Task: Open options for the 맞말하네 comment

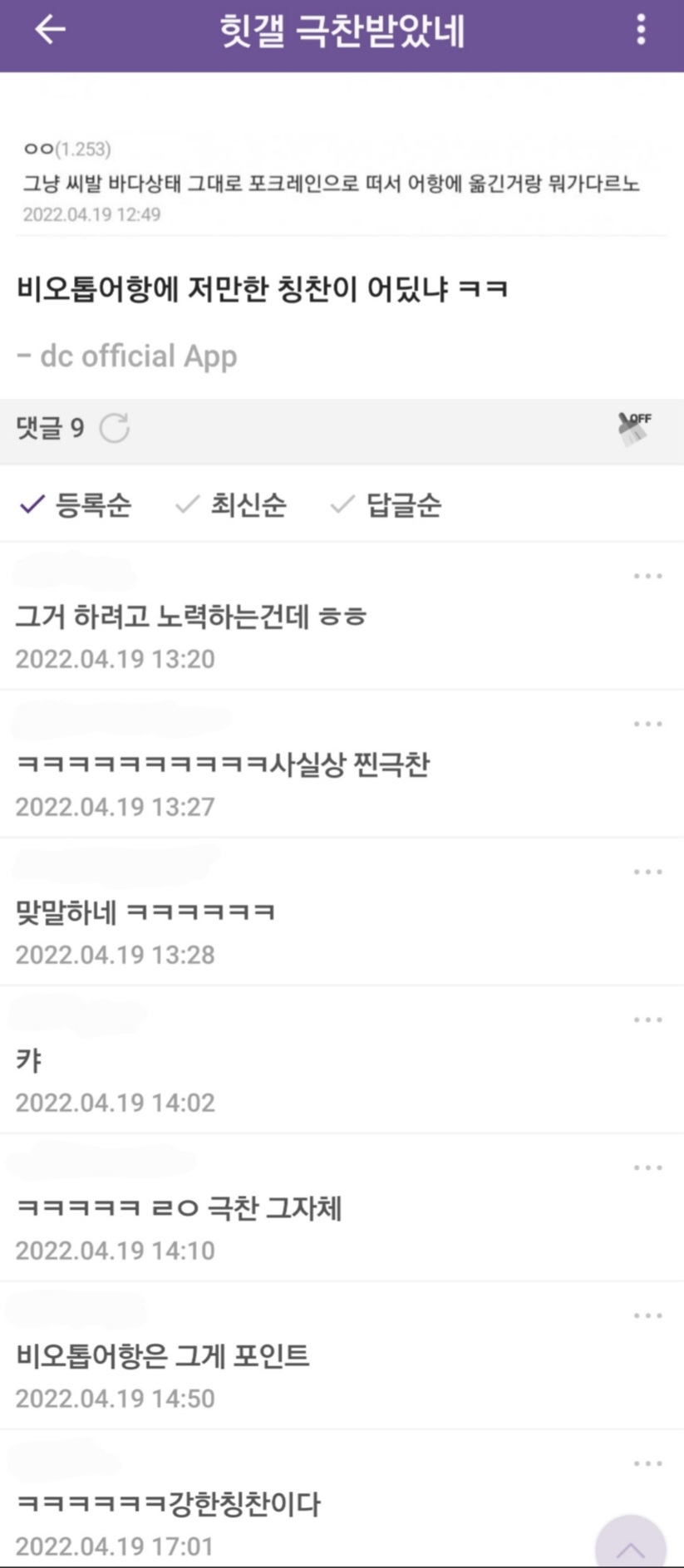Action: [x=647, y=872]
